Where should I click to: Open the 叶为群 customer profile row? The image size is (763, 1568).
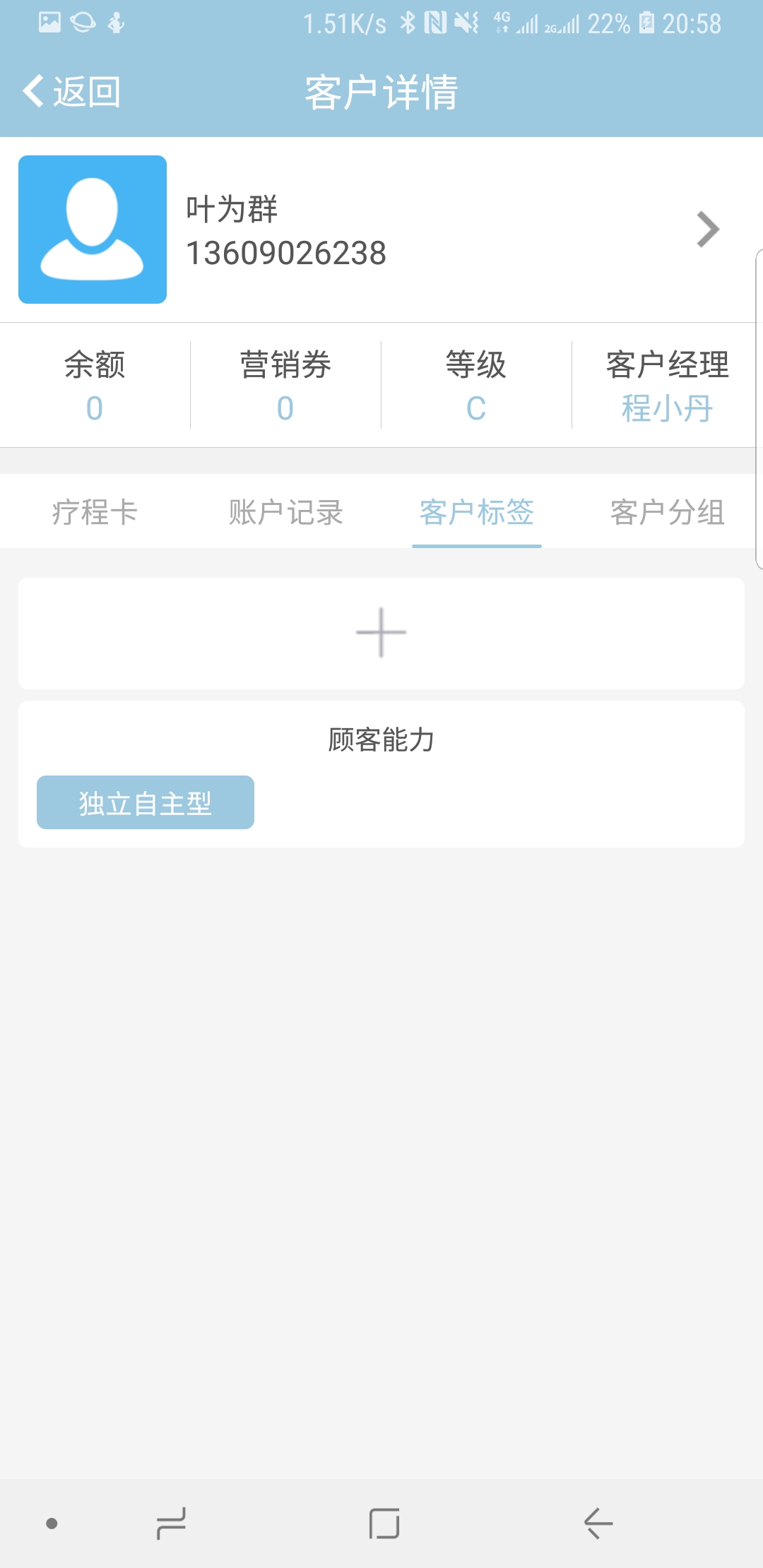tap(381, 230)
